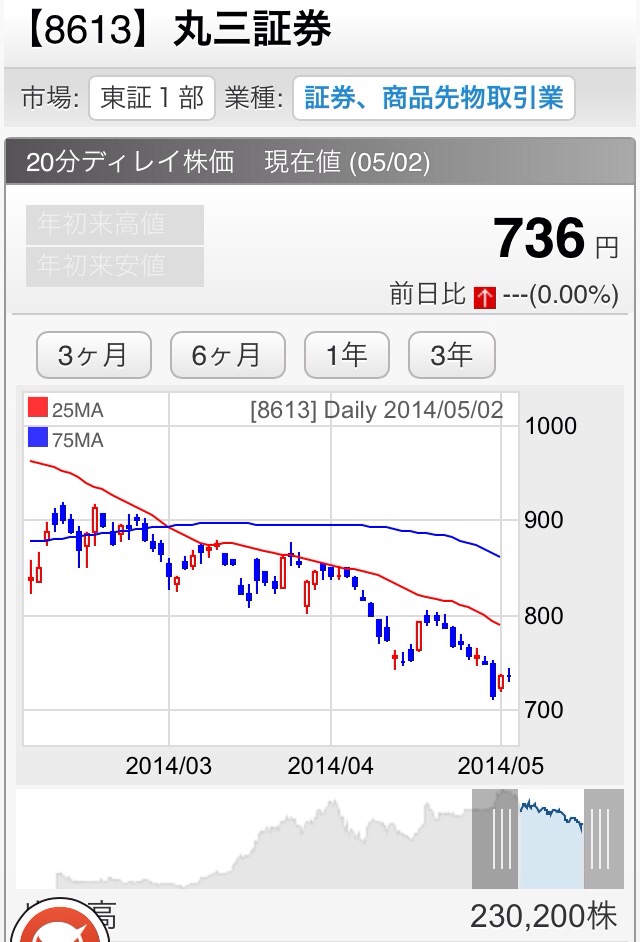This screenshot has width=640, height=942.
Task: Open the 東証1部 market link
Action: pos(152,98)
